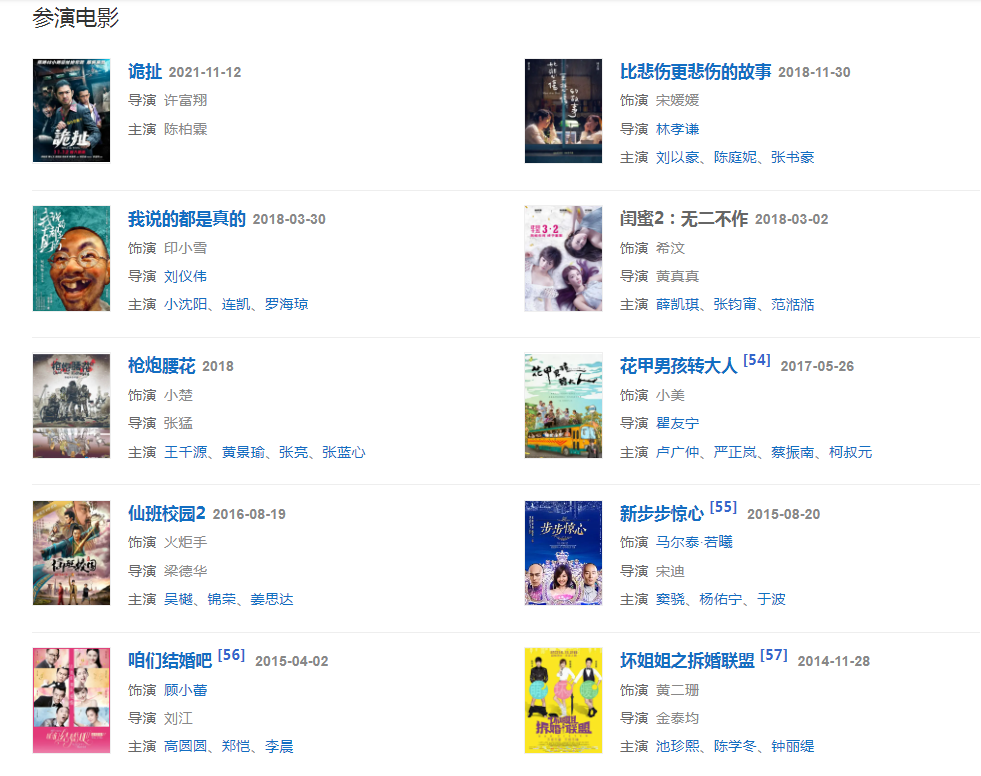
Task: Jump to reference citation 54
Action: [757, 360]
